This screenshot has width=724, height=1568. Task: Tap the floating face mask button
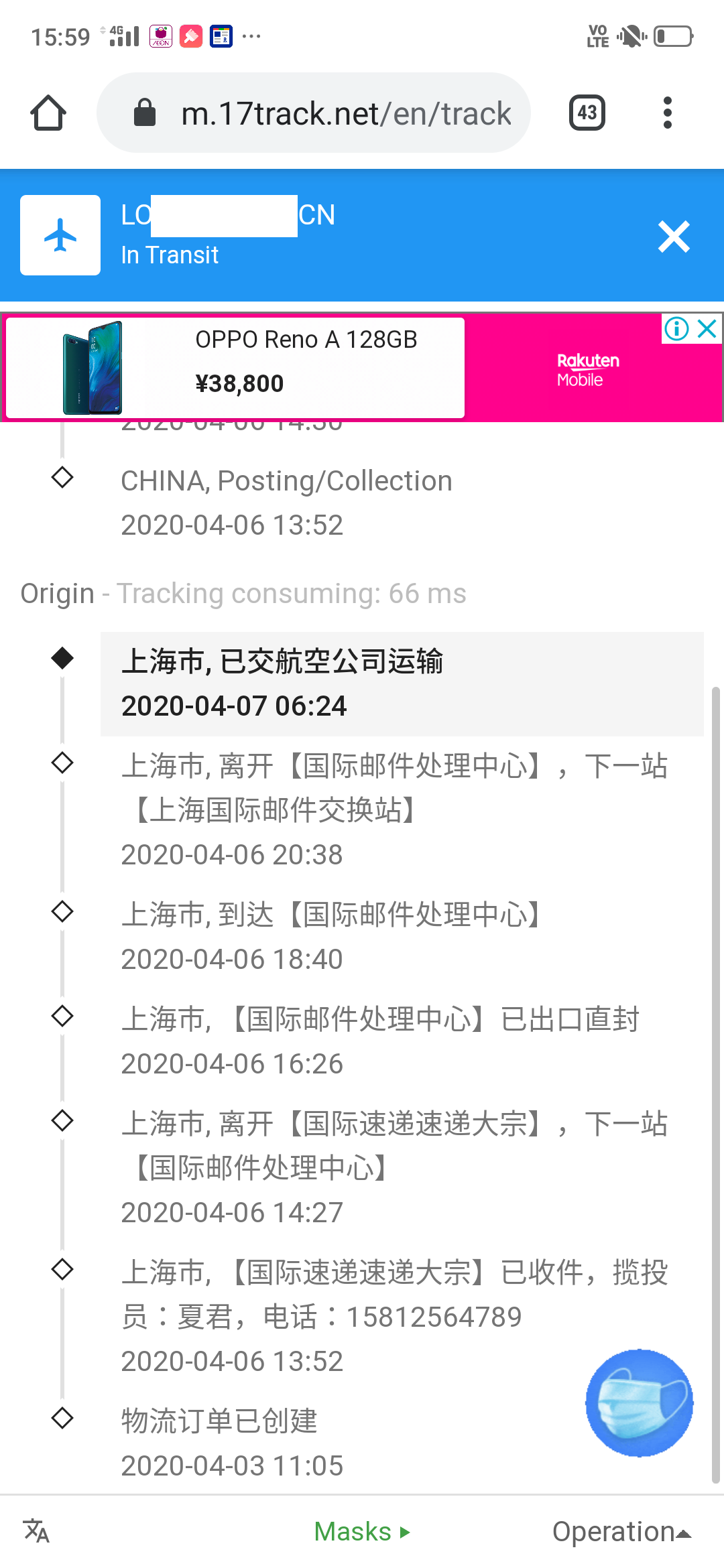coord(639,1402)
